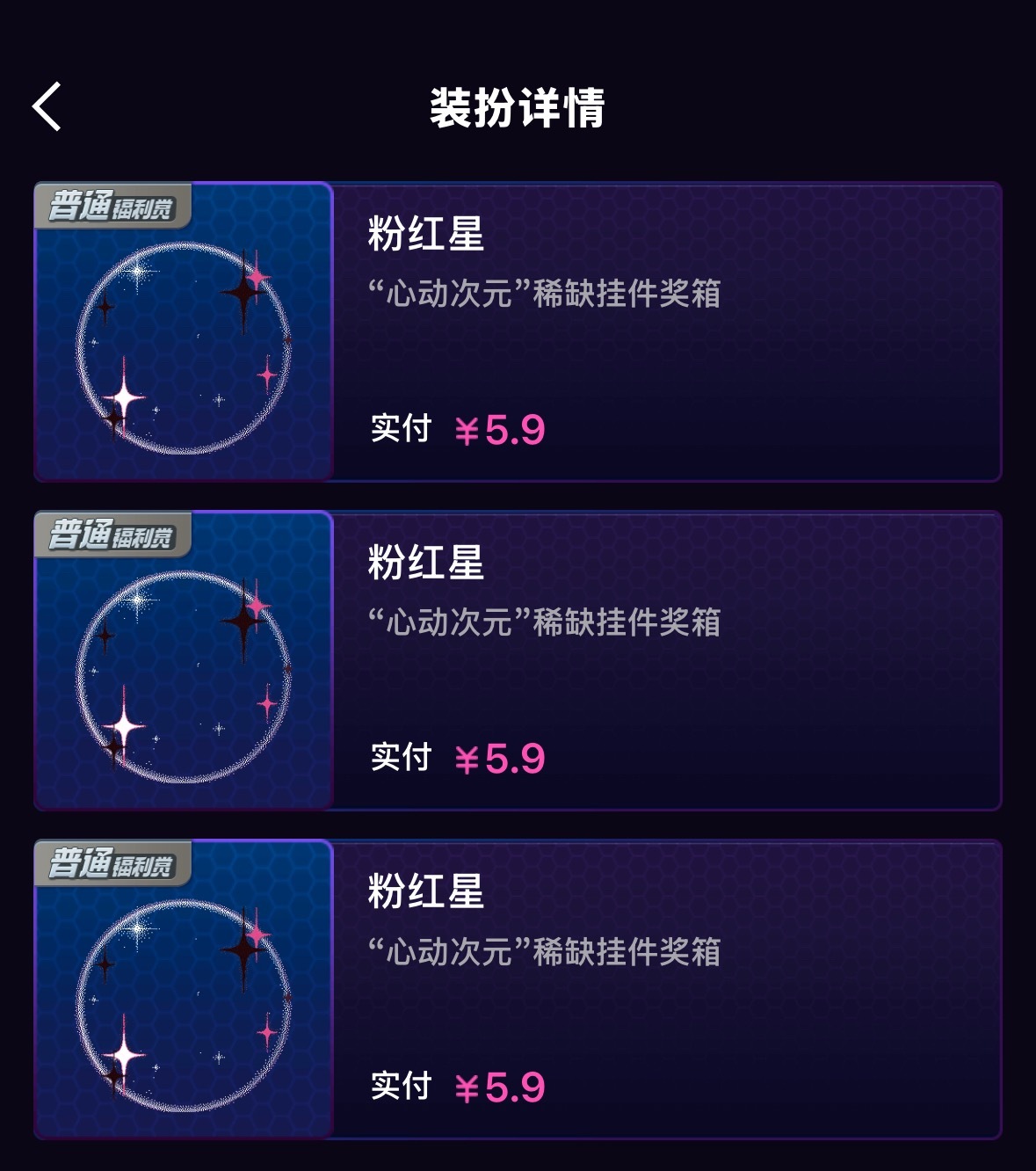
Task: Open the first '心动次元' 稀缺挂件奖箱 description
Action: click(545, 293)
